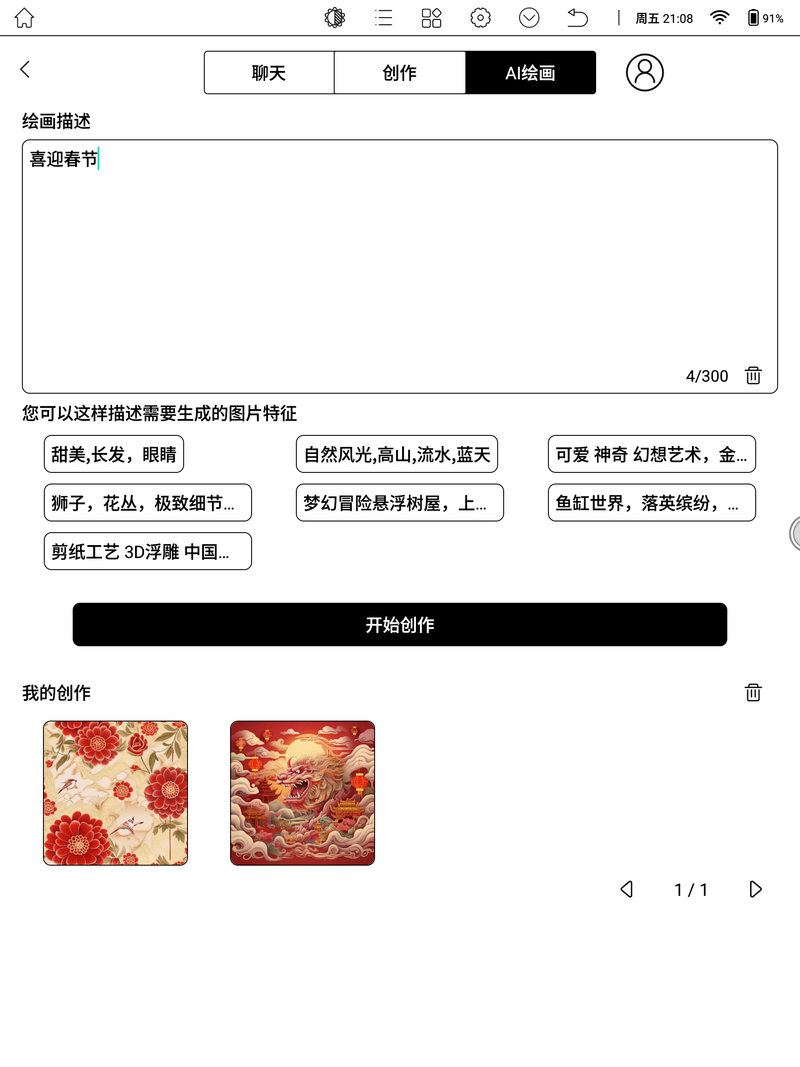
Task: Tap the 开始创作 button
Action: tap(400, 625)
